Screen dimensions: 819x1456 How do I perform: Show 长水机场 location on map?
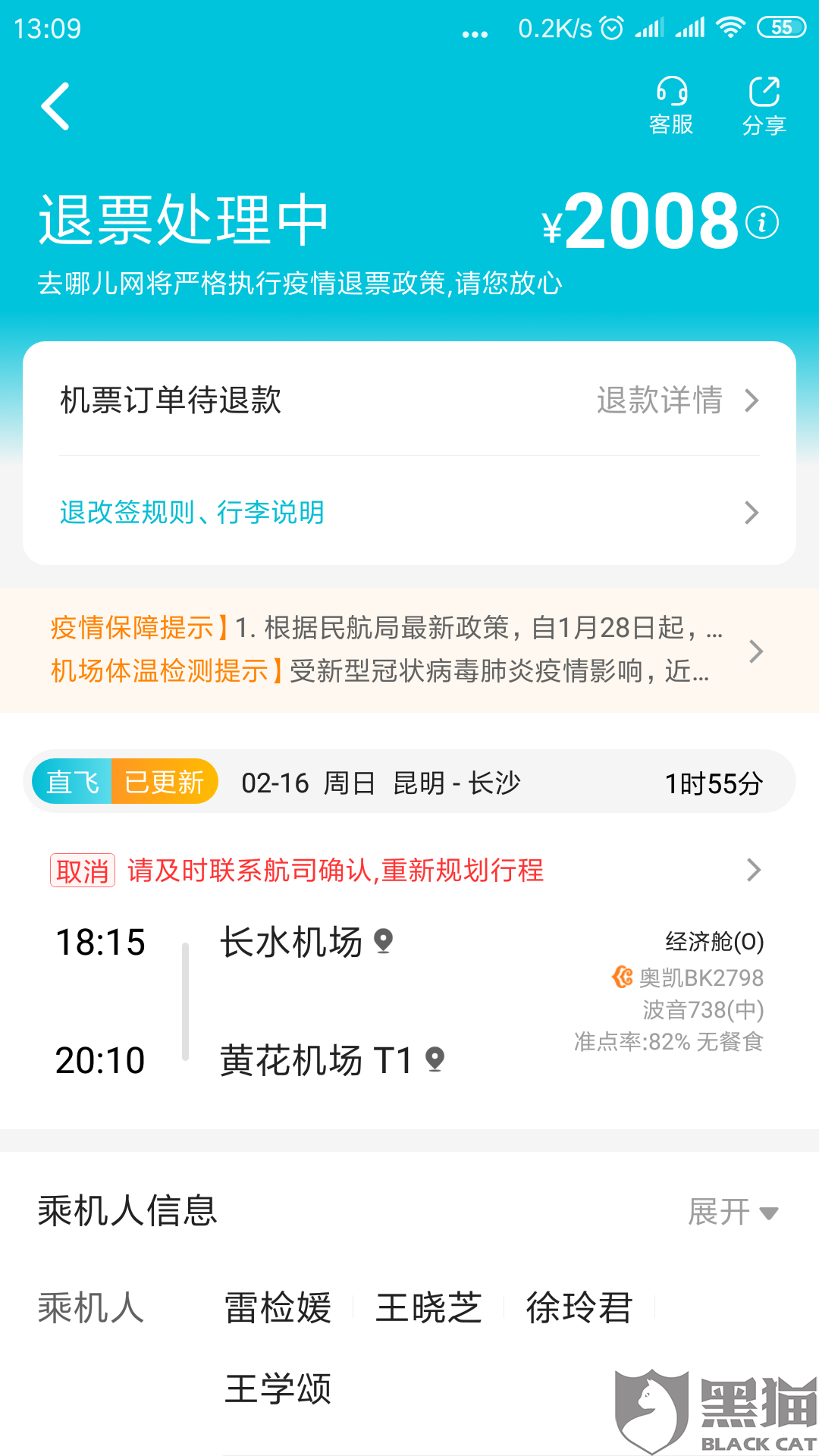384,941
